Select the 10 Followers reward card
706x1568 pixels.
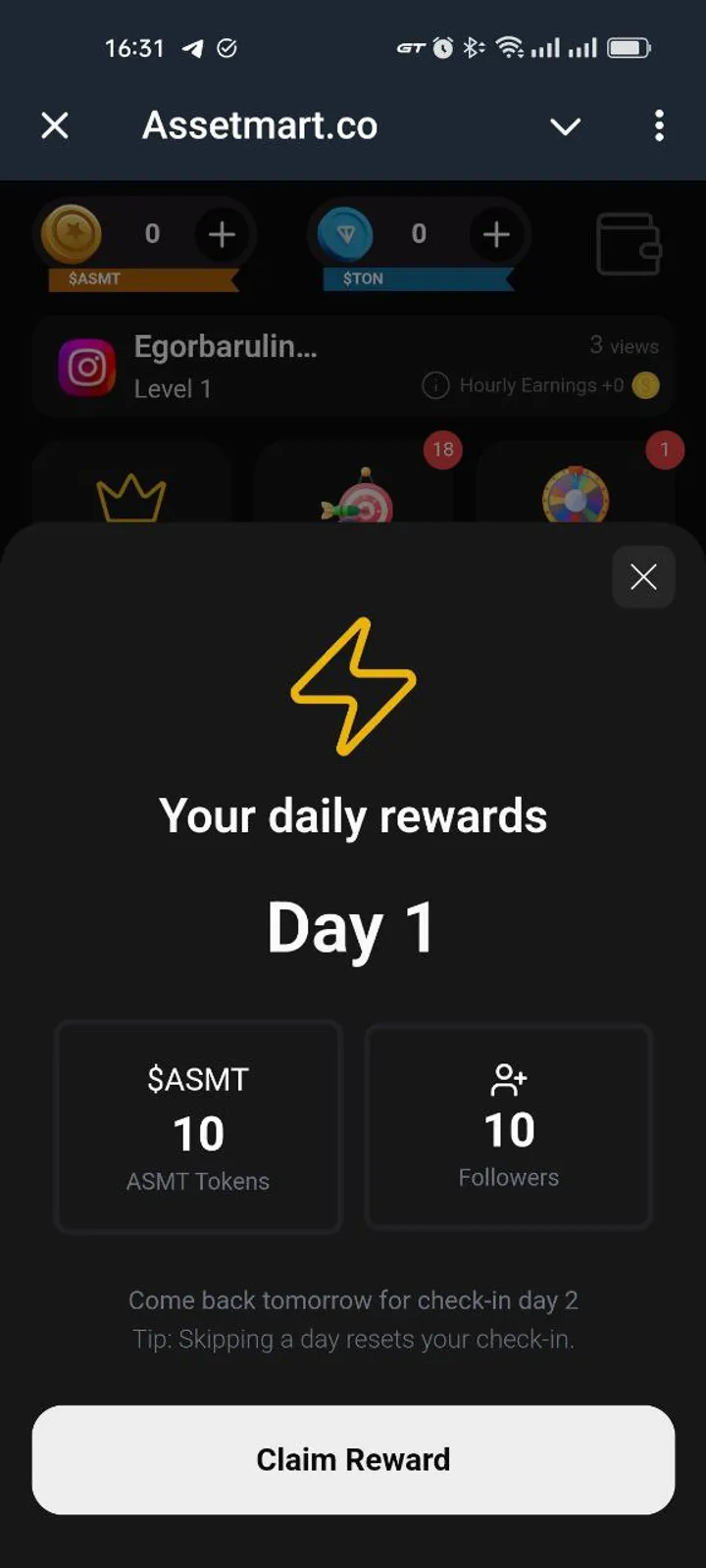click(508, 1127)
